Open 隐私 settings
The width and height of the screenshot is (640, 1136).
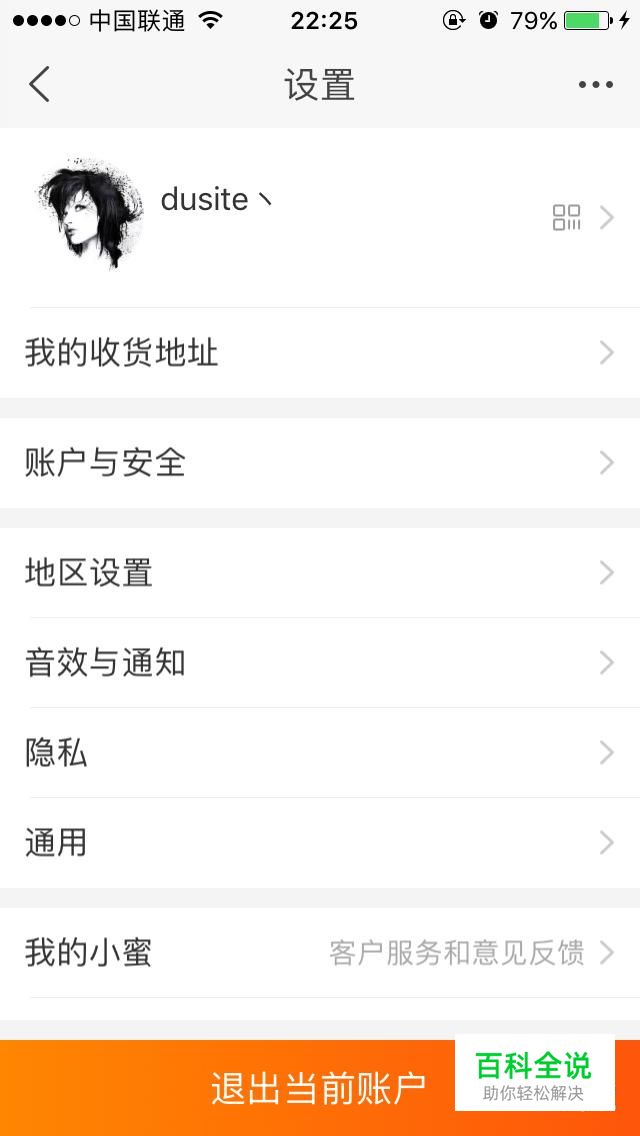click(320, 753)
